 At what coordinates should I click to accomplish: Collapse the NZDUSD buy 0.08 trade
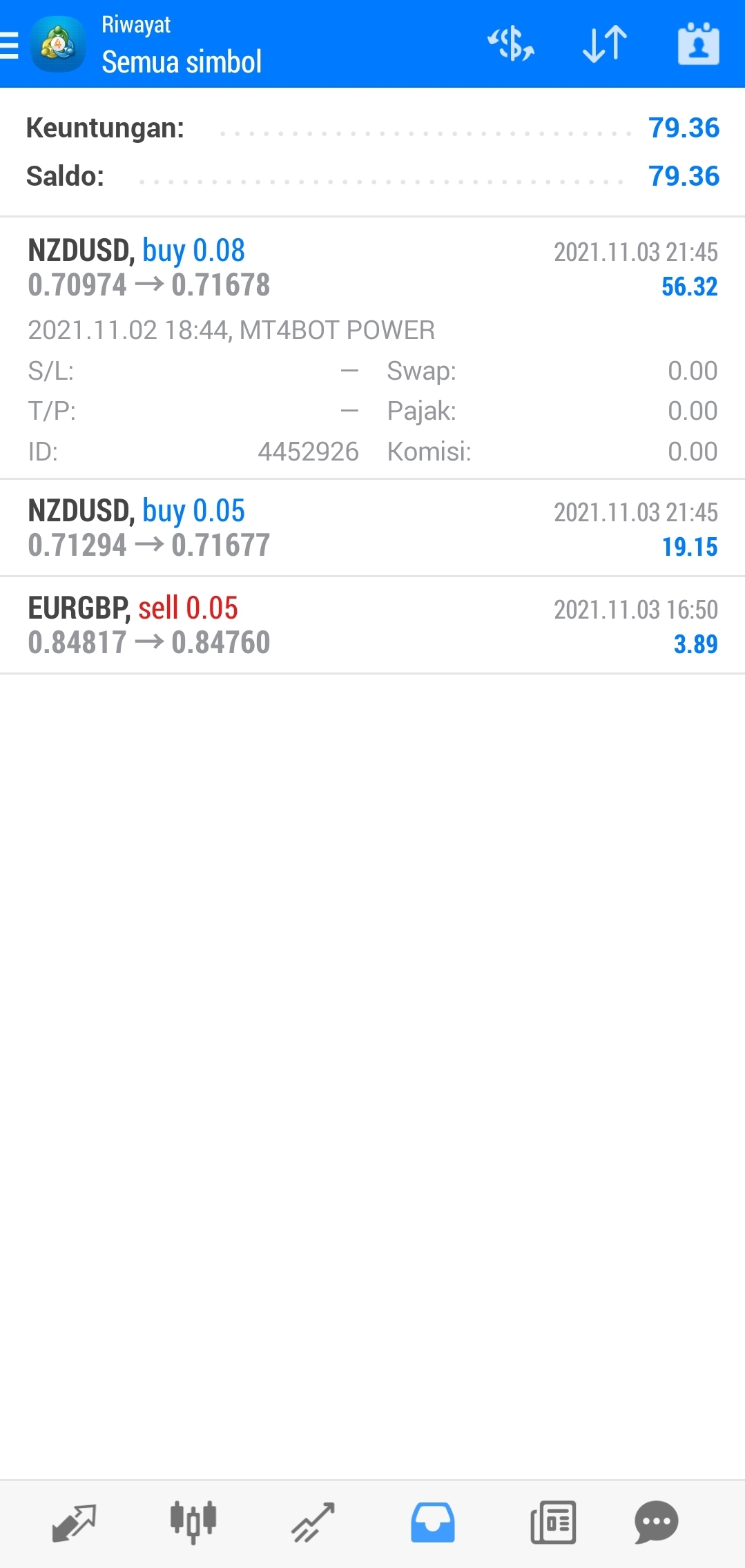(x=372, y=348)
